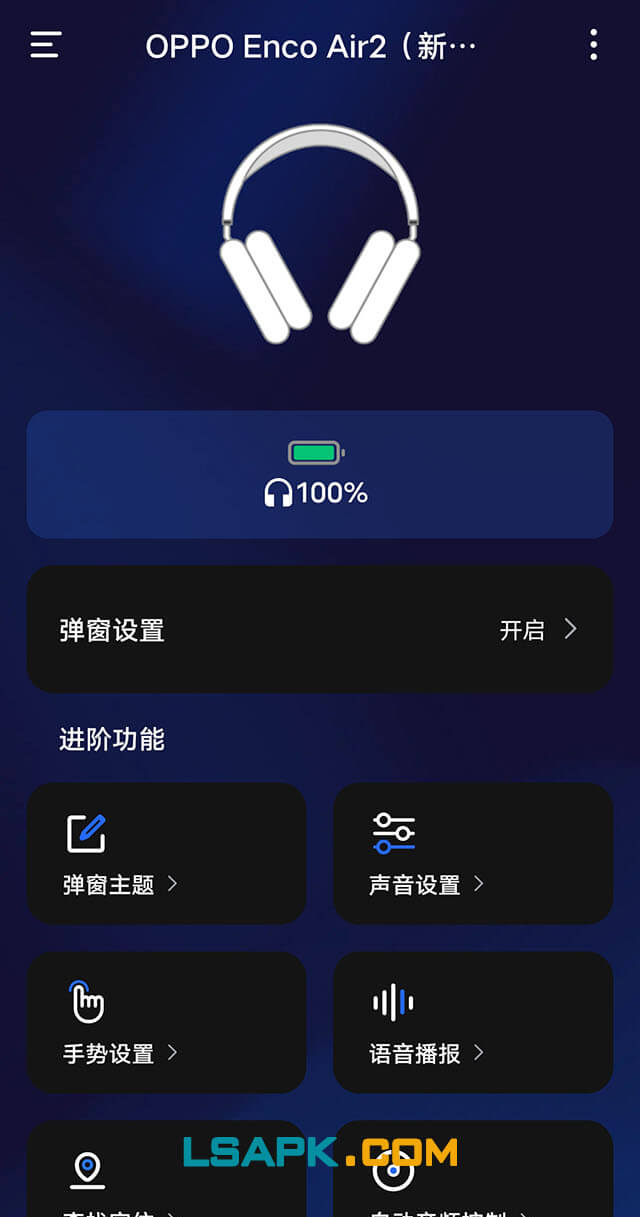640x1217 pixels.
Task: Open the 弹窗主题 card
Action: point(166,853)
